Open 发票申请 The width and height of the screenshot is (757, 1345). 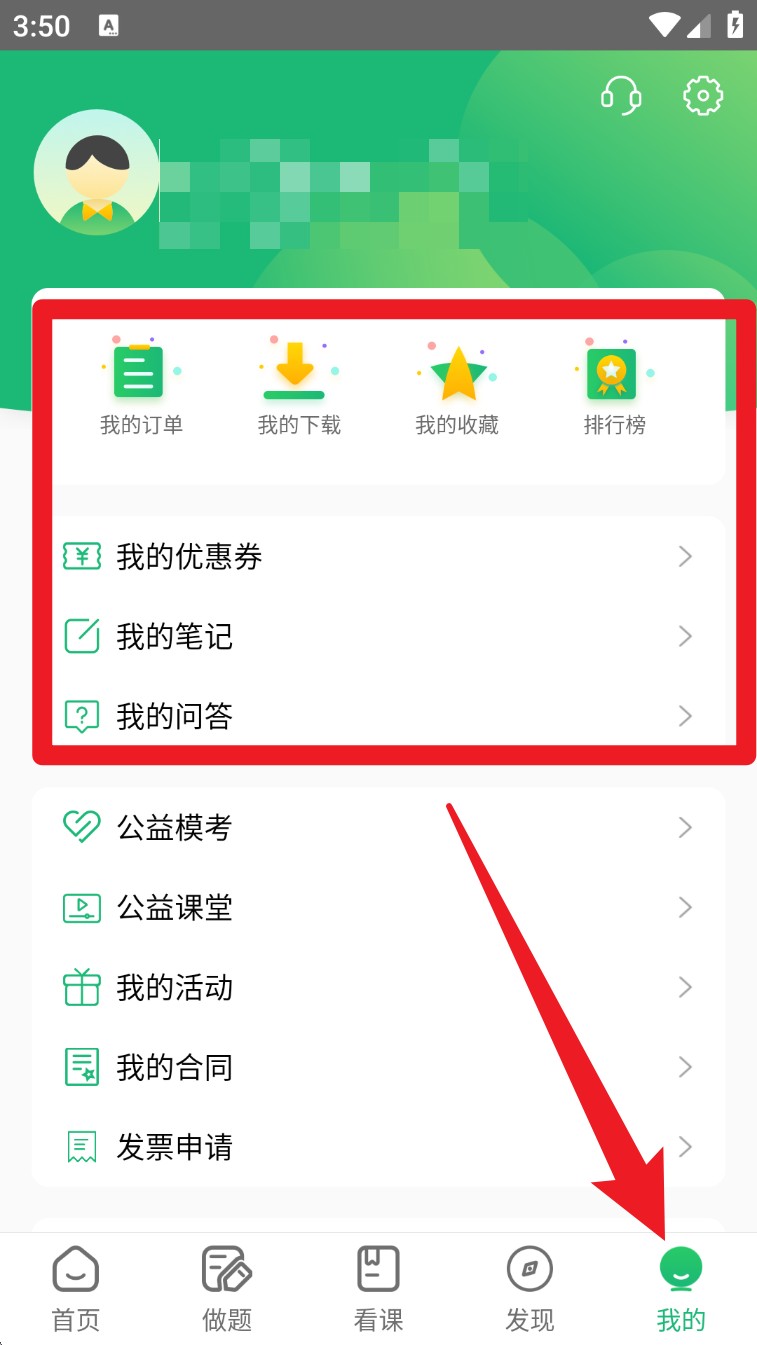pos(378,1147)
